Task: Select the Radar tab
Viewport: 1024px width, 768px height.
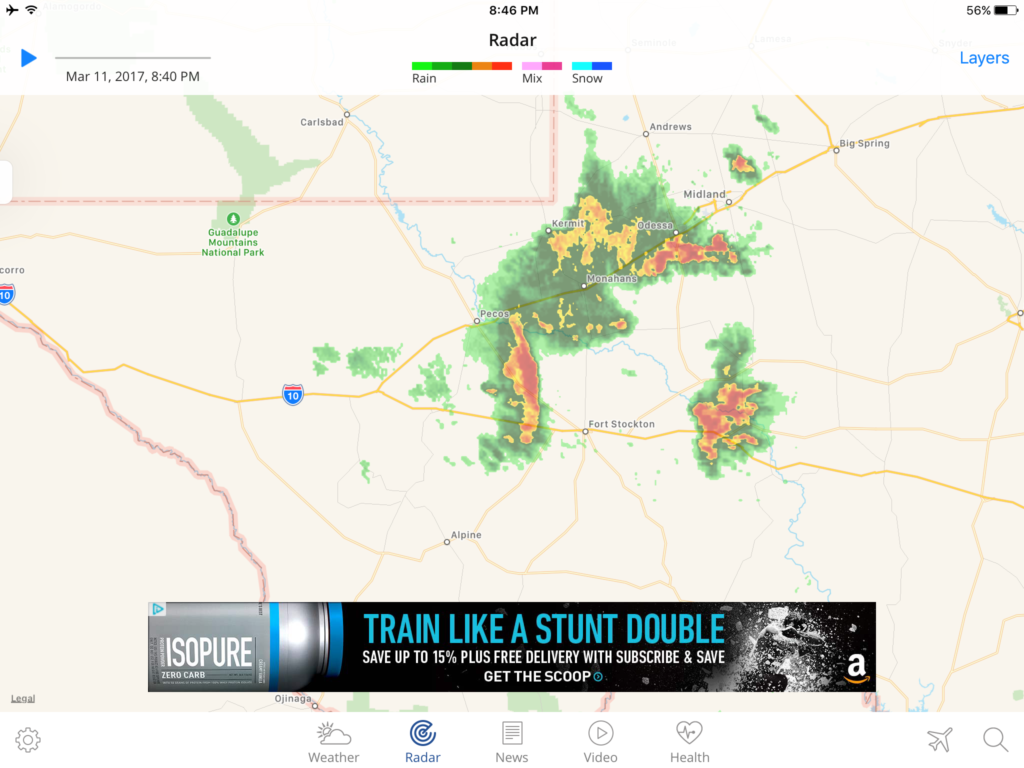Action: [x=422, y=742]
